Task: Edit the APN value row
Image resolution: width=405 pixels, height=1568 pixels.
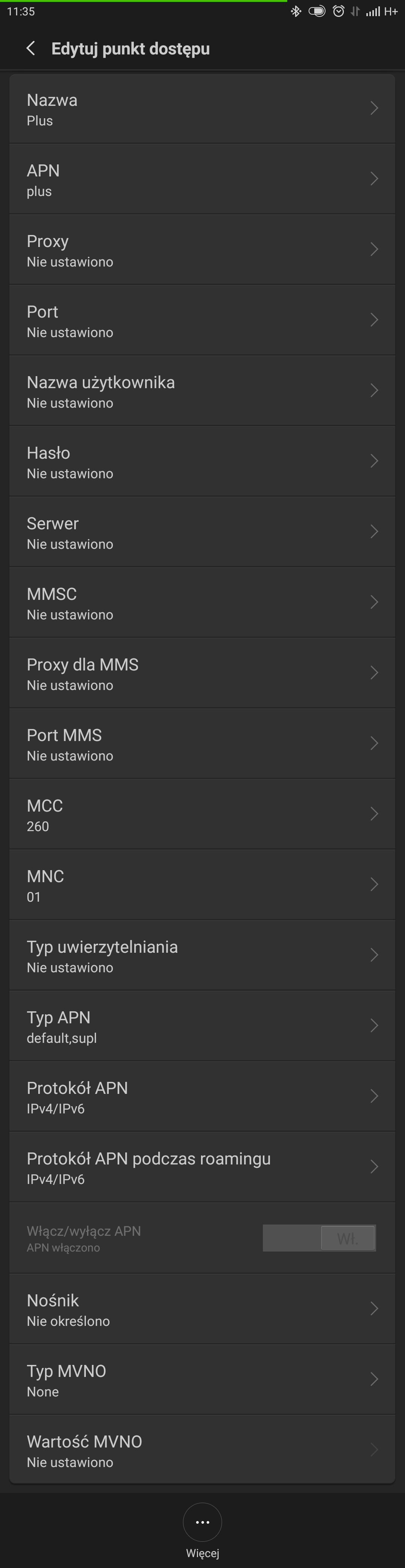Action: 202,180
